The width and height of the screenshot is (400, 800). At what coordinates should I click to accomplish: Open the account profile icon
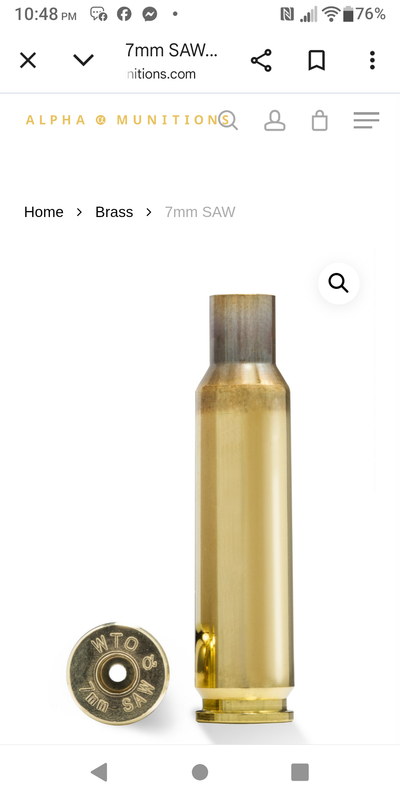[x=274, y=121]
